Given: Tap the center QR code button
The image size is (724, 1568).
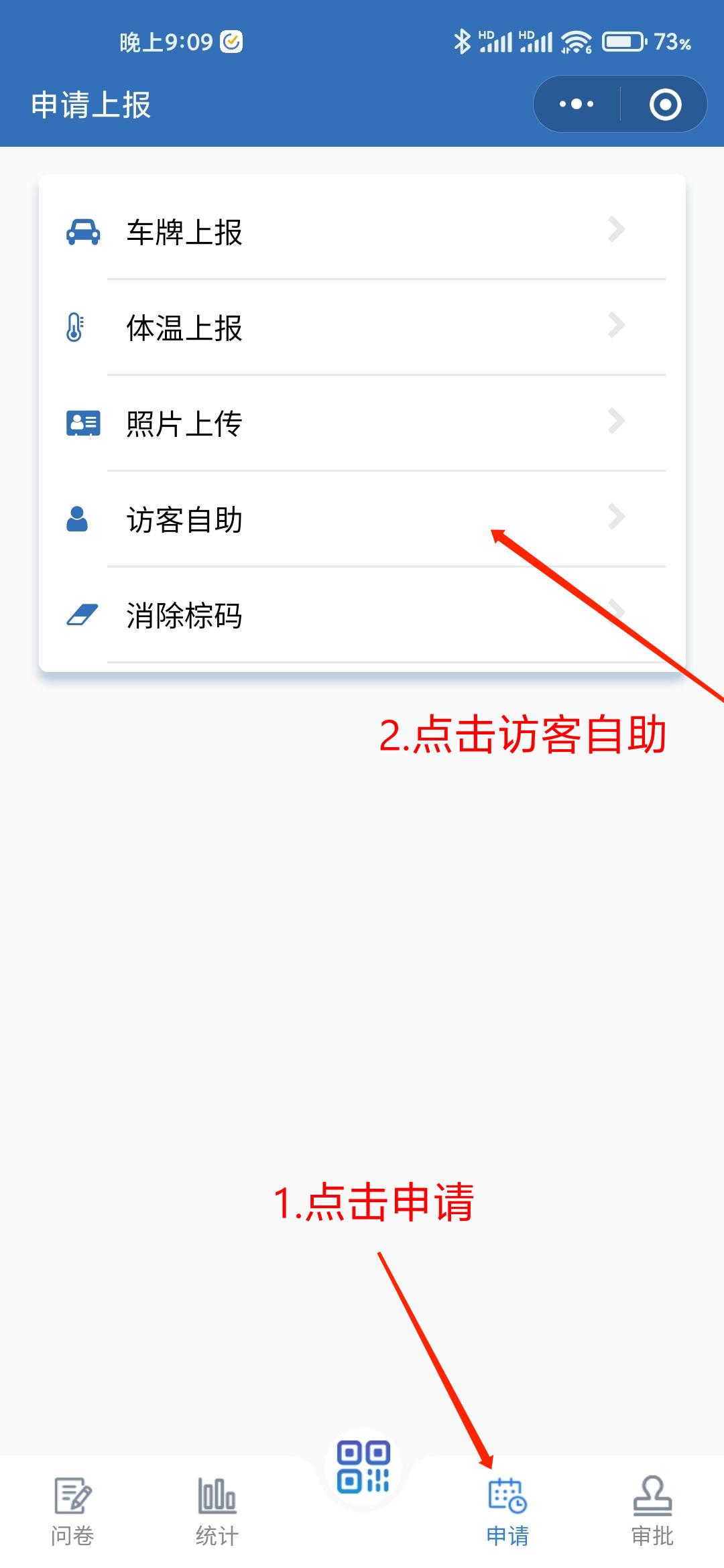Looking at the screenshot, I should point(363,1467).
